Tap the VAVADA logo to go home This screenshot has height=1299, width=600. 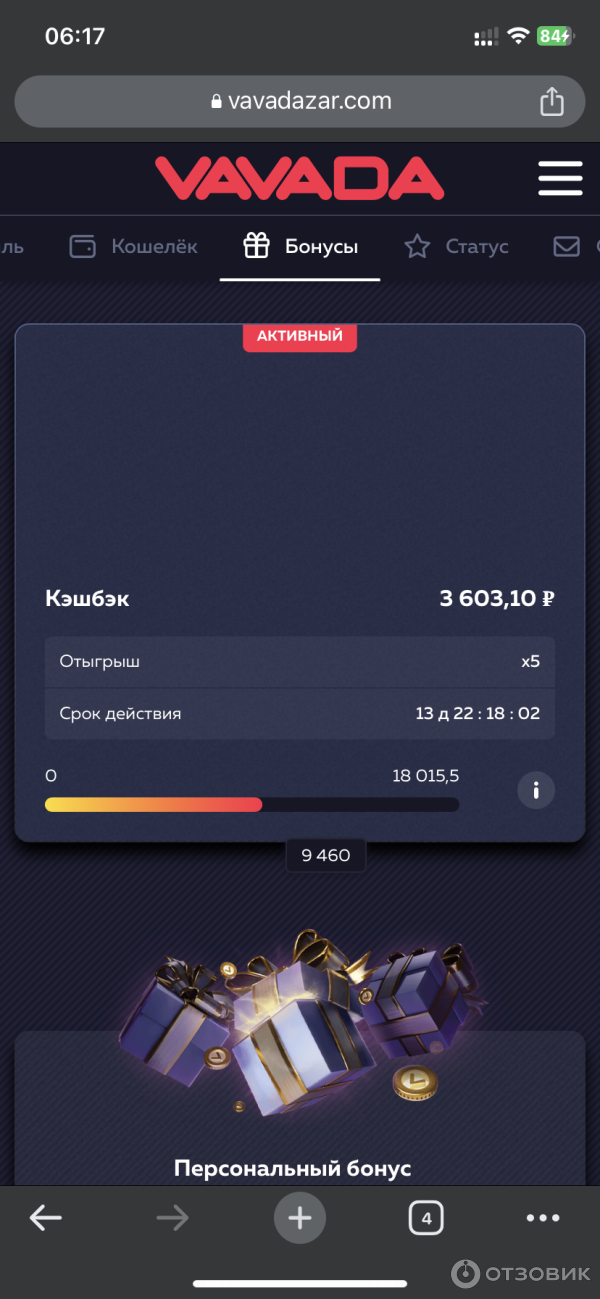tap(299, 178)
